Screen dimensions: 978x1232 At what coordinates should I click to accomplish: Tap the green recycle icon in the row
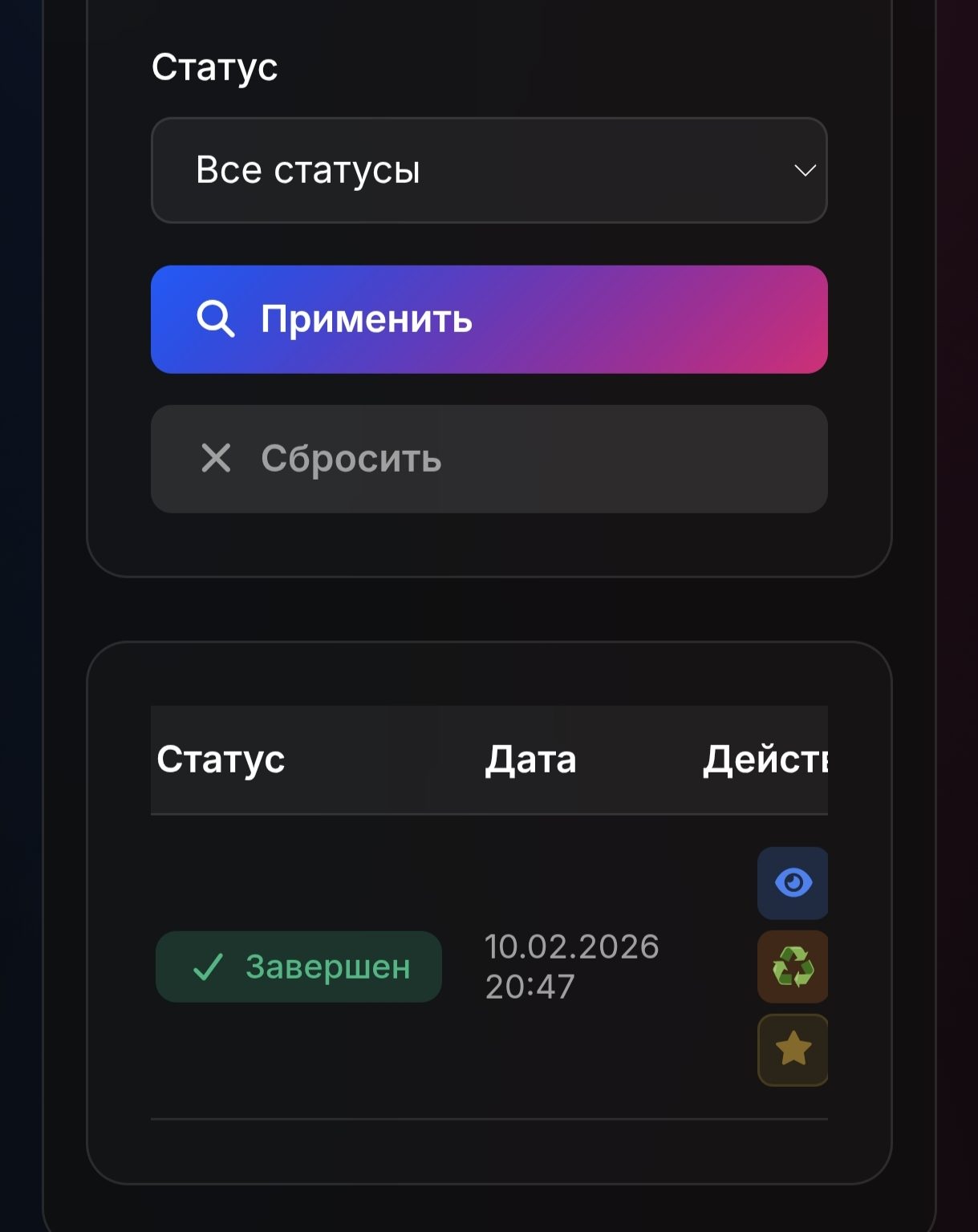pos(793,967)
